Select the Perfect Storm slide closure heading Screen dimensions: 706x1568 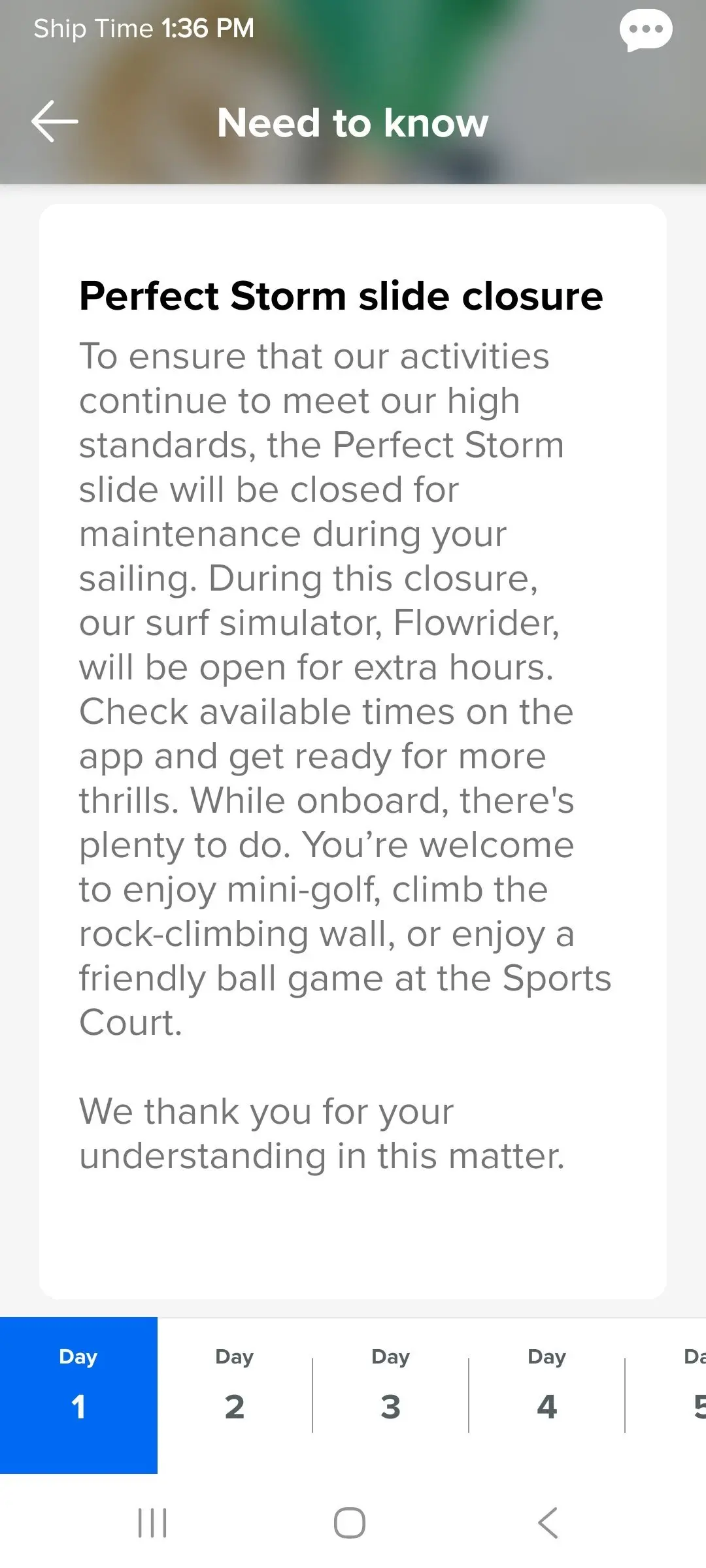341,296
